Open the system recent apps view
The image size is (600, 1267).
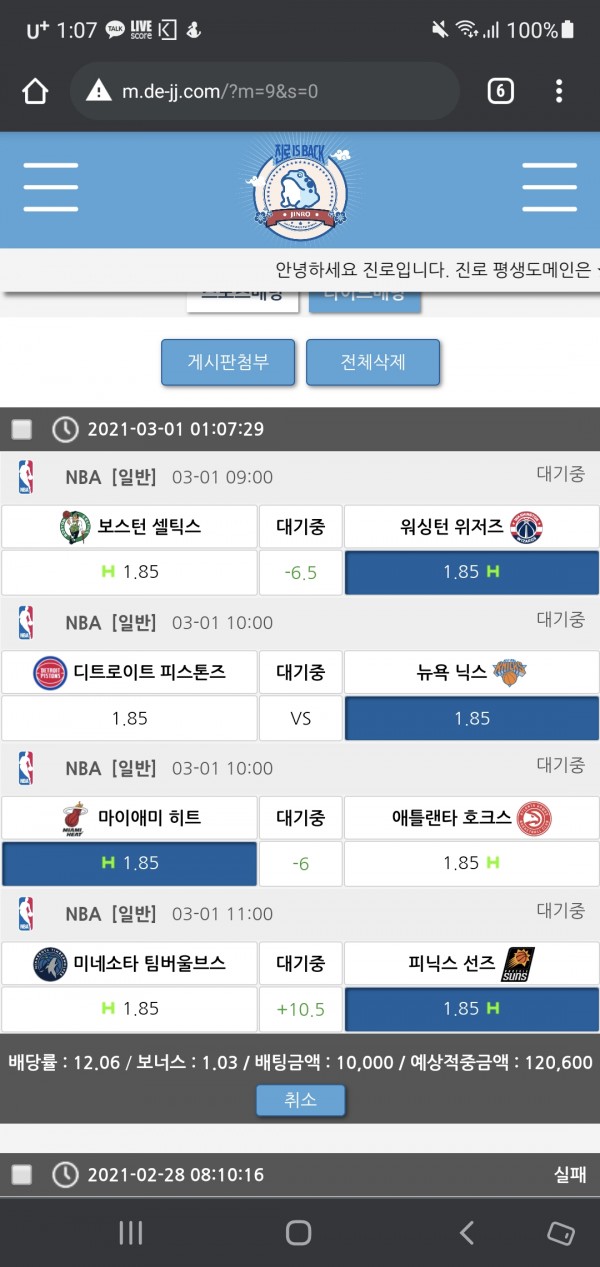[x=131, y=1233]
